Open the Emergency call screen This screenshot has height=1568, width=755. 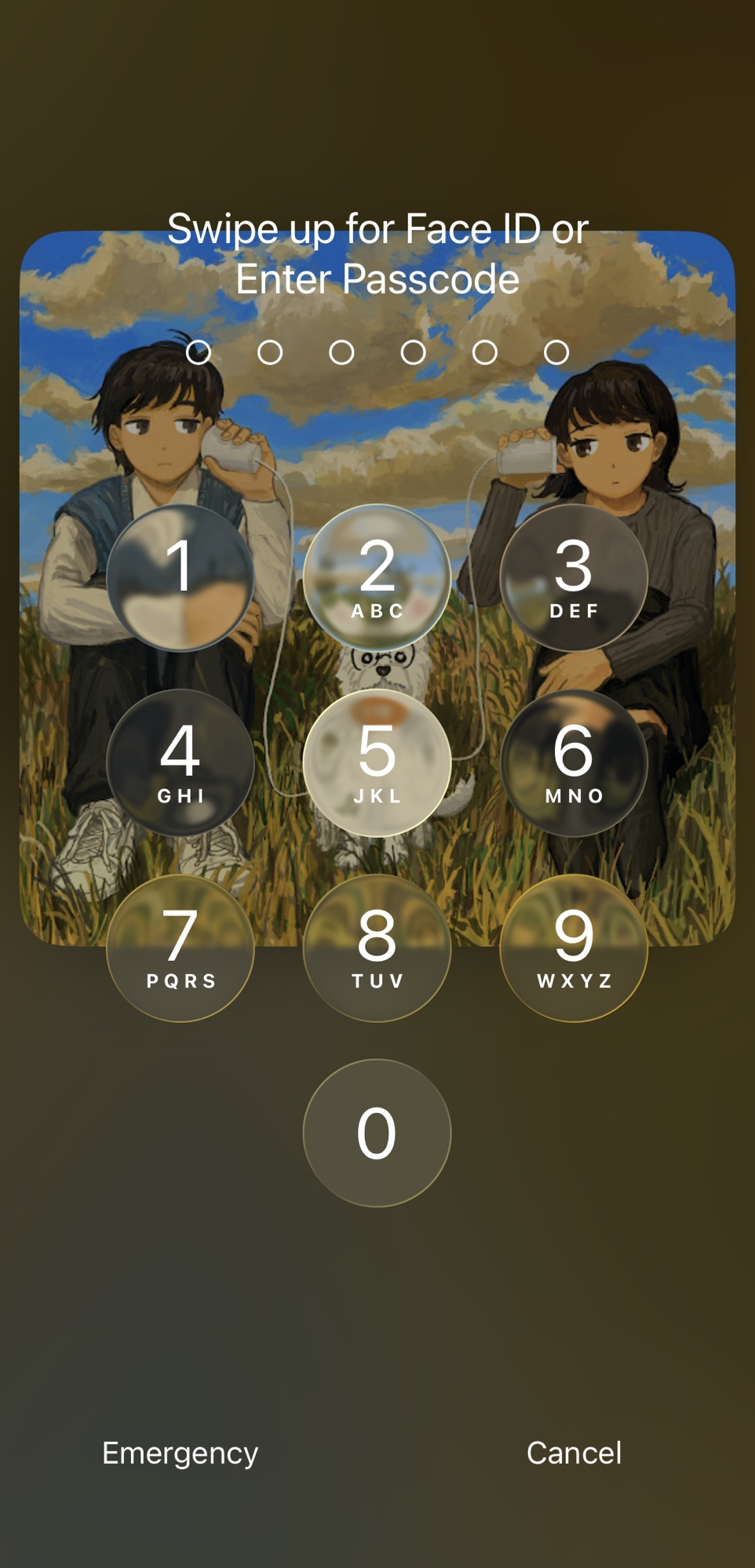pyautogui.click(x=180, y=1453)
